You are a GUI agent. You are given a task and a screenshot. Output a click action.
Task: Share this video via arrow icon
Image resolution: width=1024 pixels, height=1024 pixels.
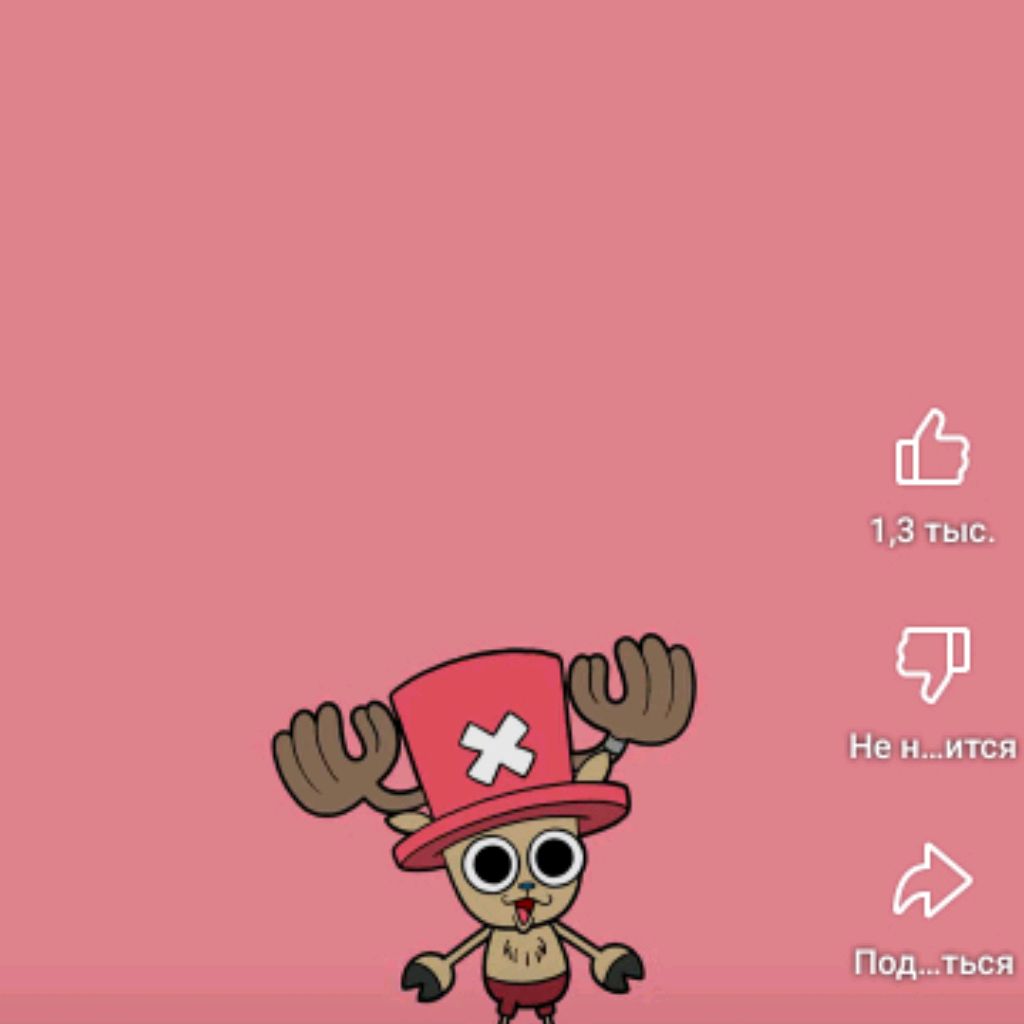(x=932, y=880)
